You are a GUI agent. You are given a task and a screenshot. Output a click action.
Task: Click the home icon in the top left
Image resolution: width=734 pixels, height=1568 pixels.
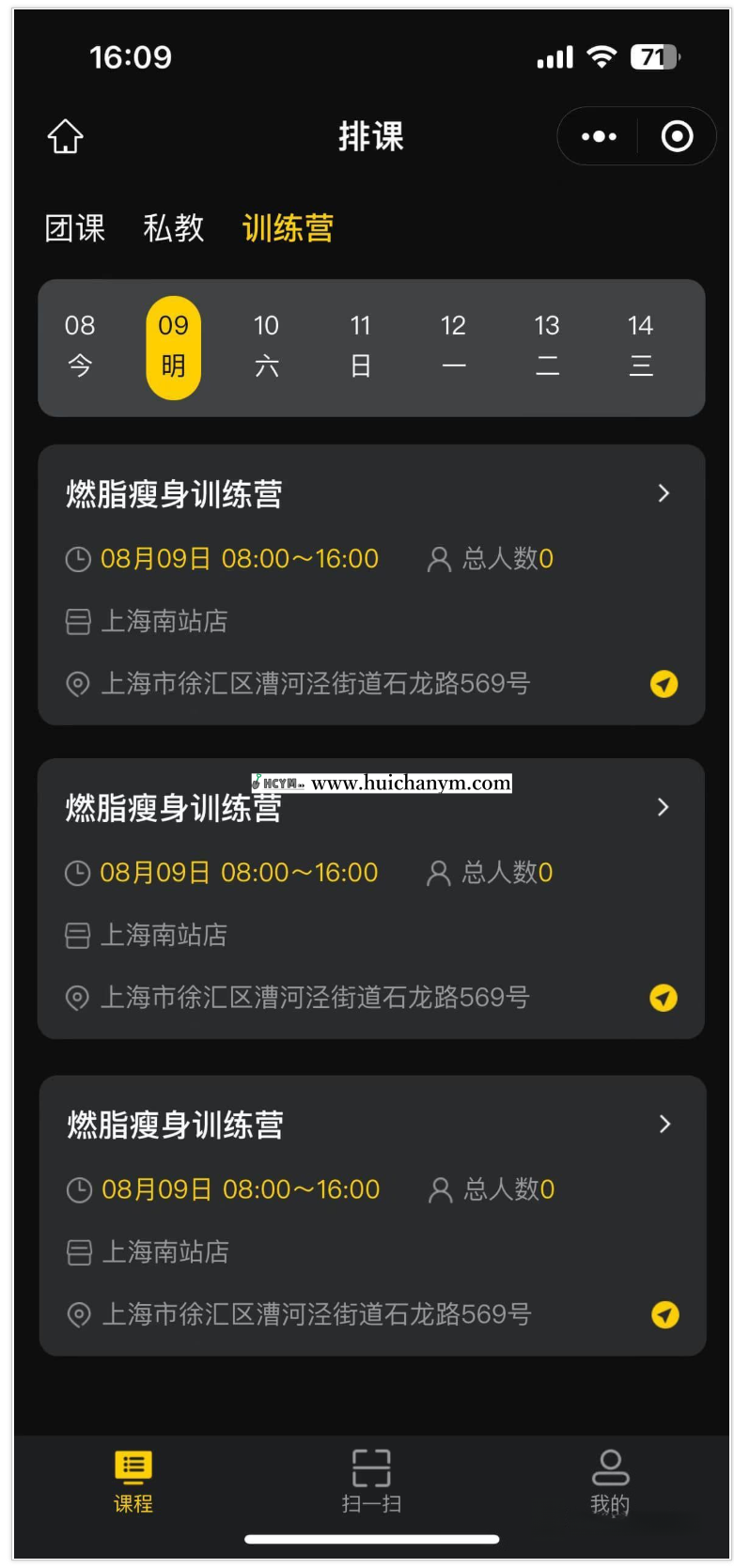click(x=64, y=135)
